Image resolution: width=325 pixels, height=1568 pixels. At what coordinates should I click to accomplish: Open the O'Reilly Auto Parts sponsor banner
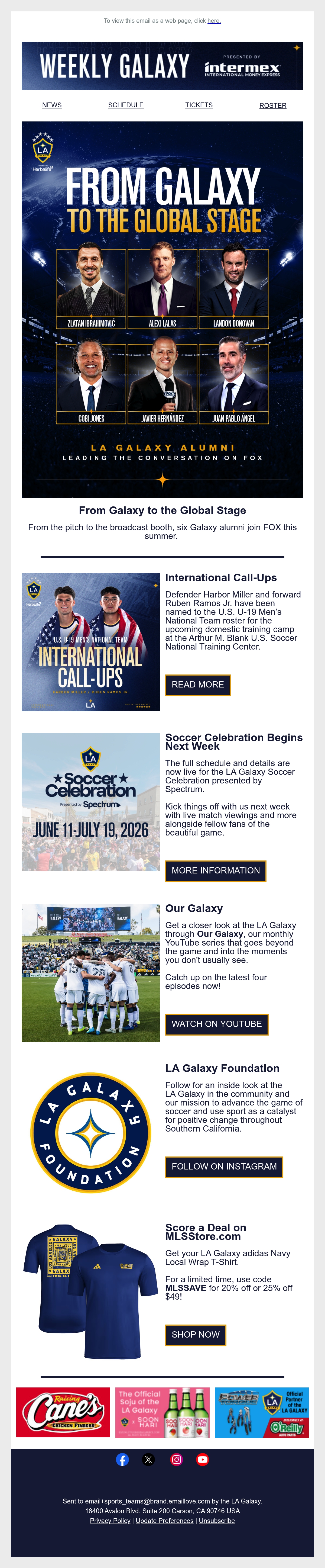tap(262, 1412)
